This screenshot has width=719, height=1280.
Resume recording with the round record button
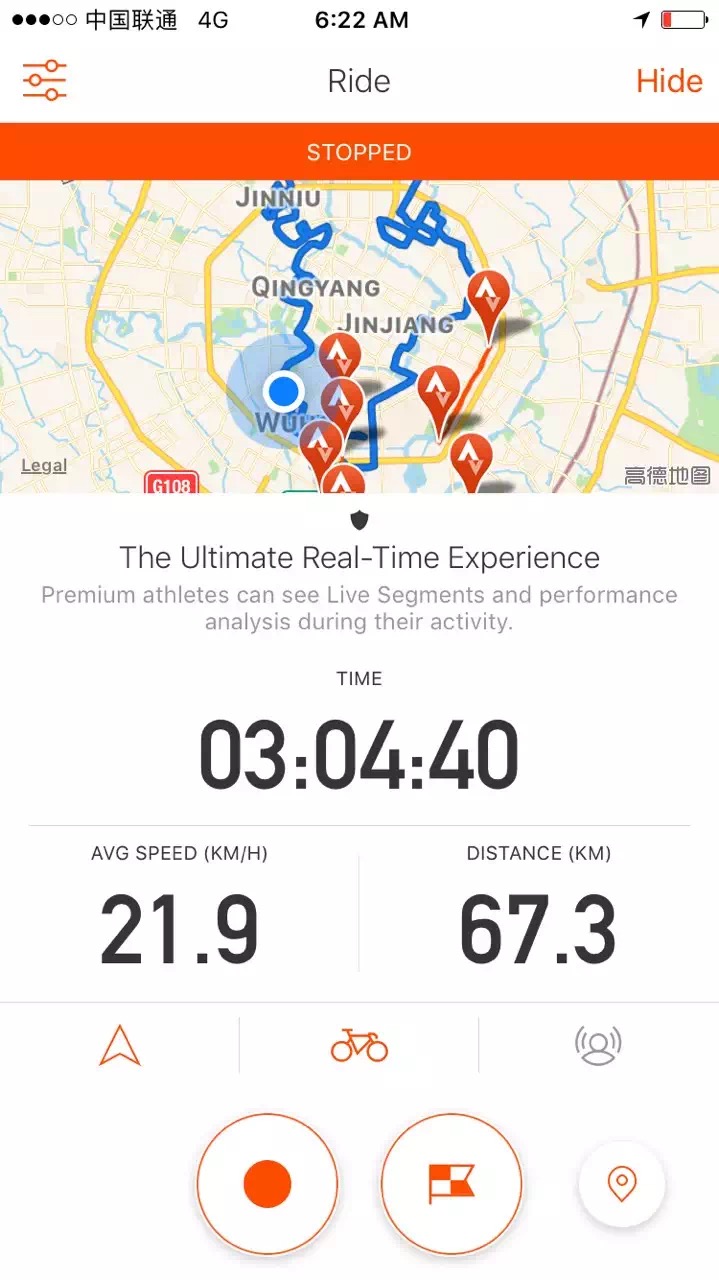(267, 1184)
